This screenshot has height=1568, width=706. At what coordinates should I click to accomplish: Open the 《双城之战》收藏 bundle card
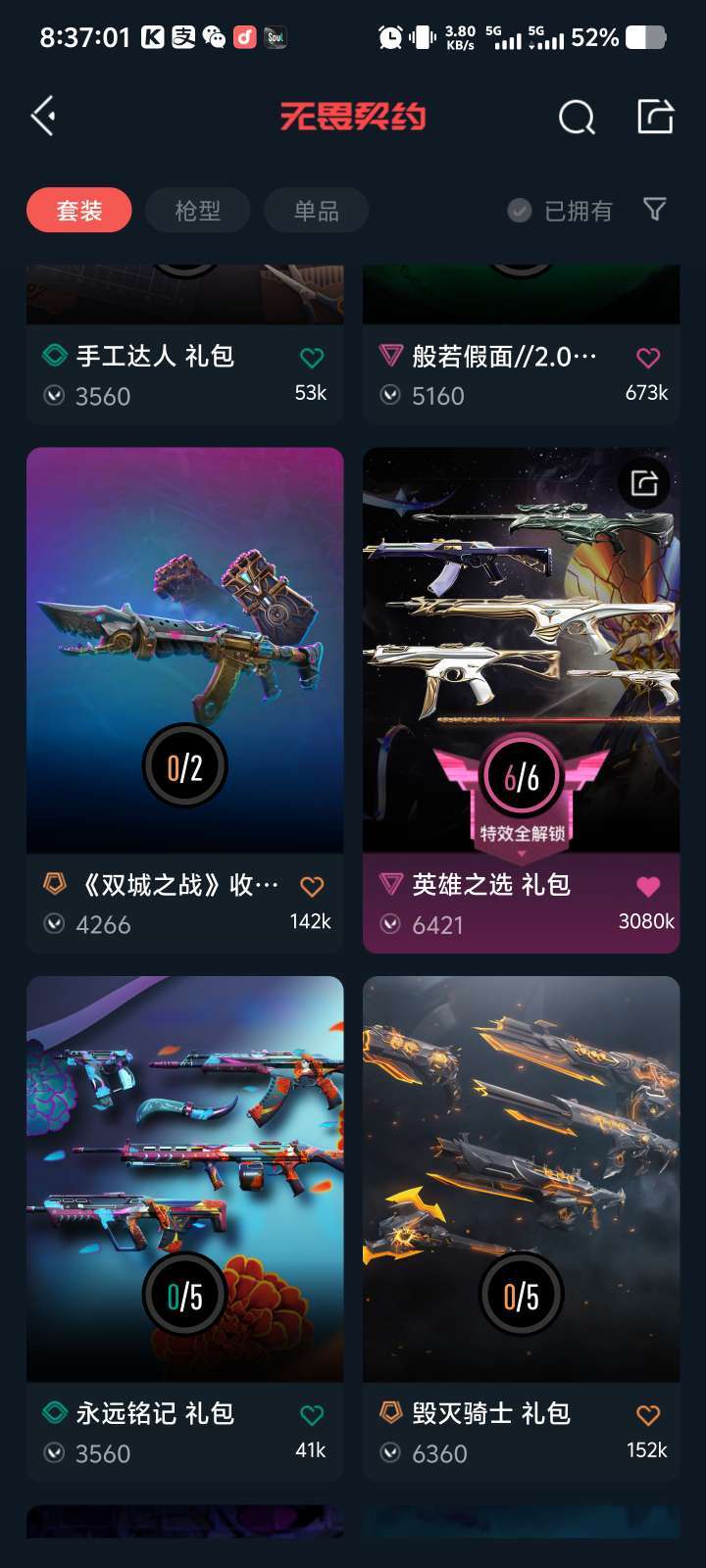pyautogui.click(x=185, y=700)
